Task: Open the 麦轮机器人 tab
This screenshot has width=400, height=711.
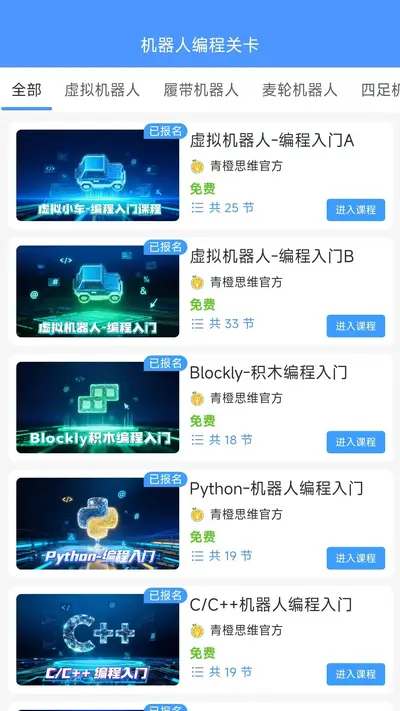Action: coord(300,90)
